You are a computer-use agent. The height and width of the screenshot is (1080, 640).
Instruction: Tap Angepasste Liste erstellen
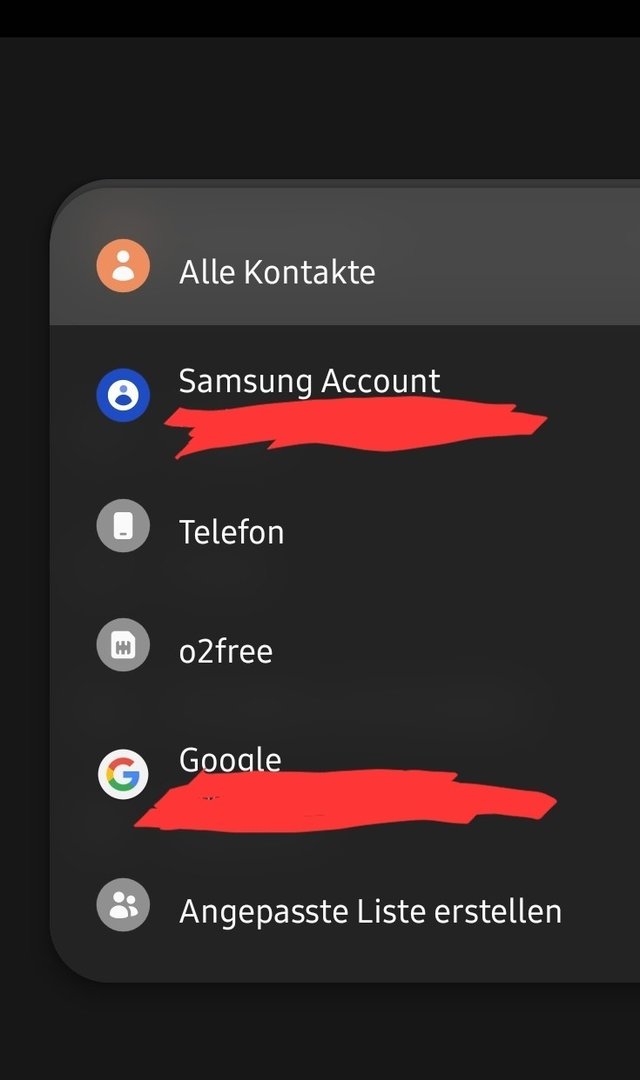[370, 911]
